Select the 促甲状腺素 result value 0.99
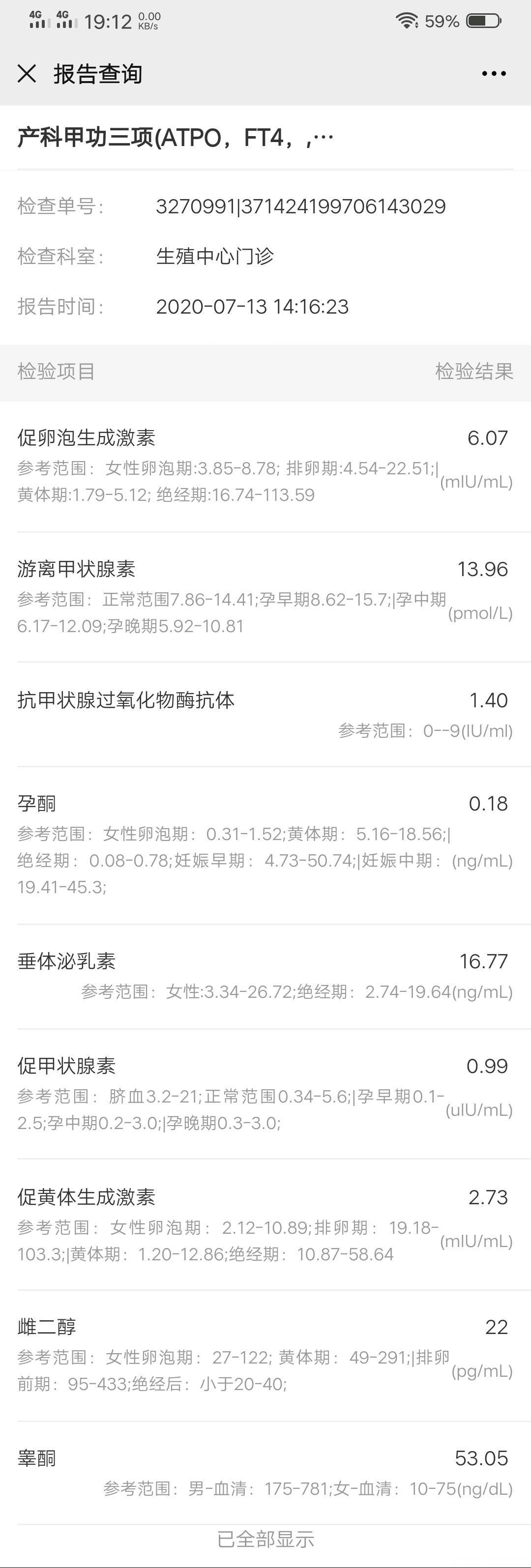531x1568 pixels. [x=491, y=1066]
